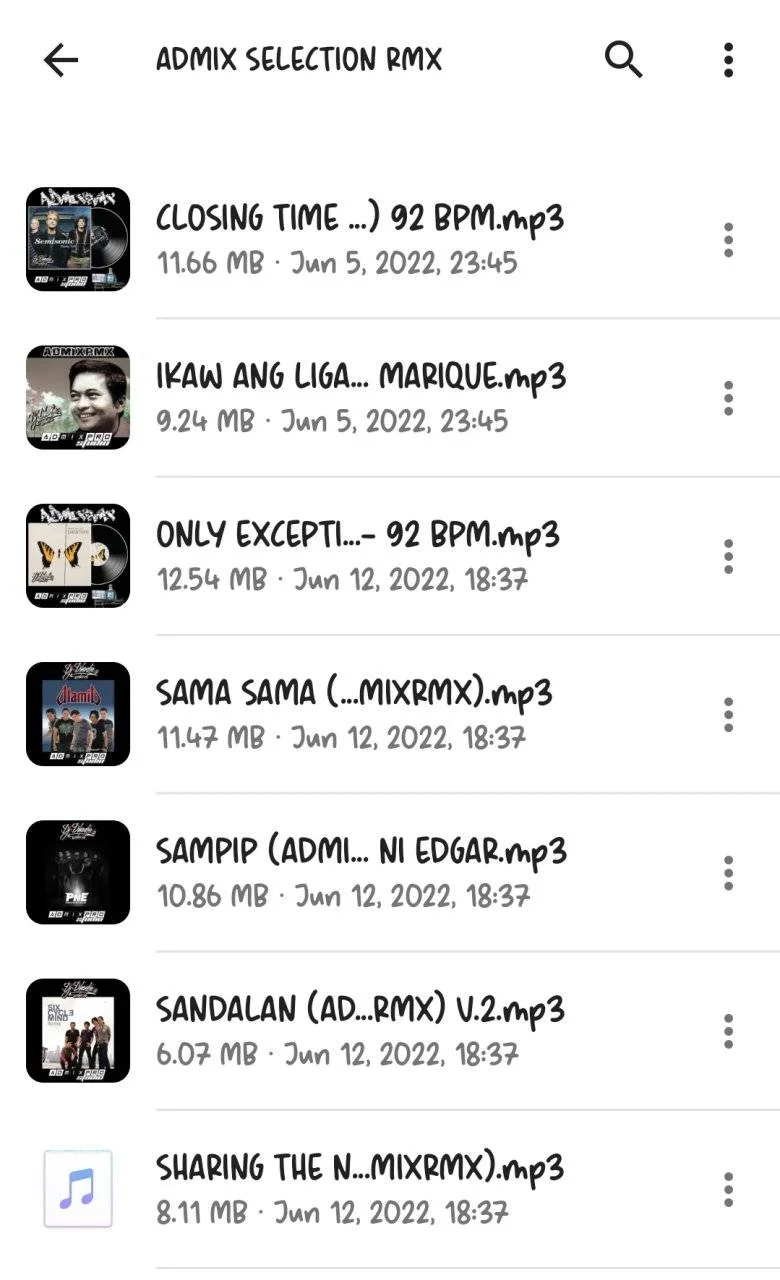Open more options for CLOSING TIME file

coord(728,240)
